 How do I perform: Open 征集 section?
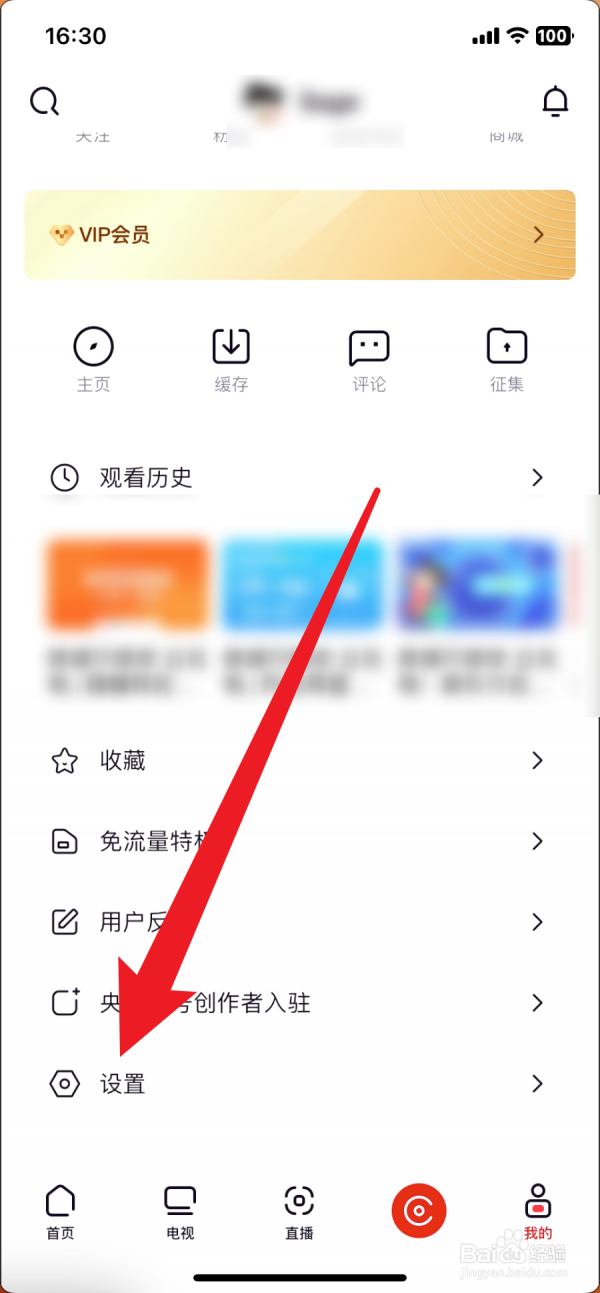pos(507,360)
